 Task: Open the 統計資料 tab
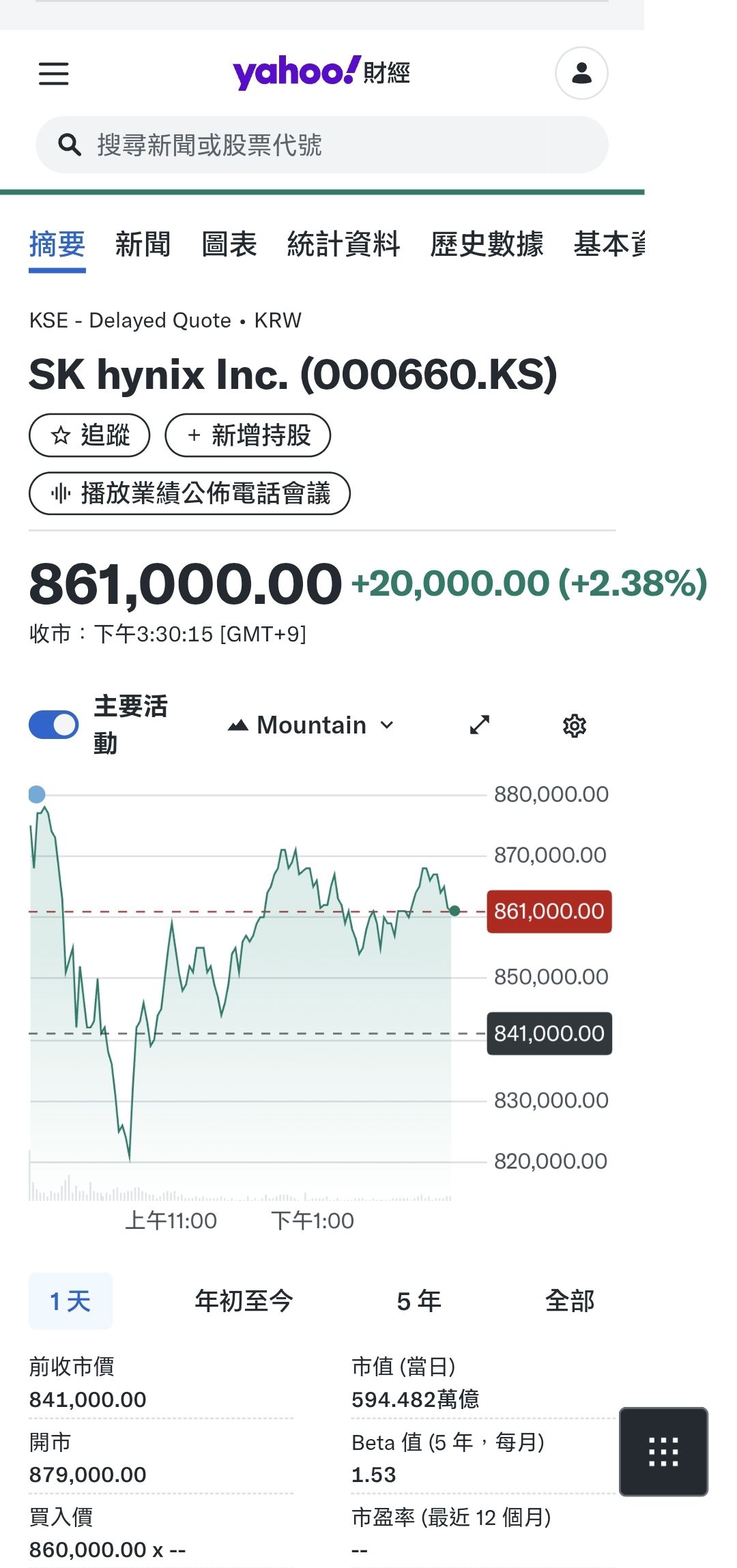click(x=343, y=245)
